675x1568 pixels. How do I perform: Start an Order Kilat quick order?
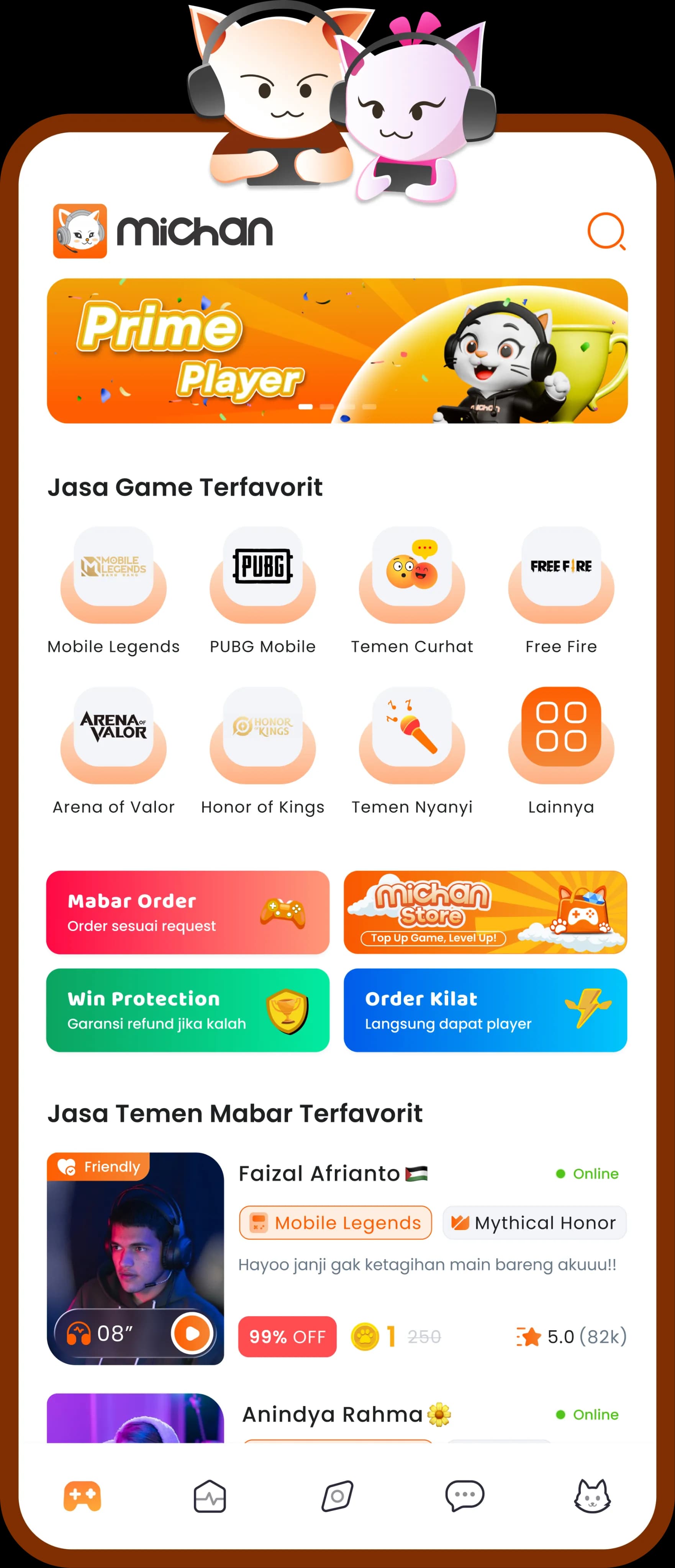click(485, 1011)
